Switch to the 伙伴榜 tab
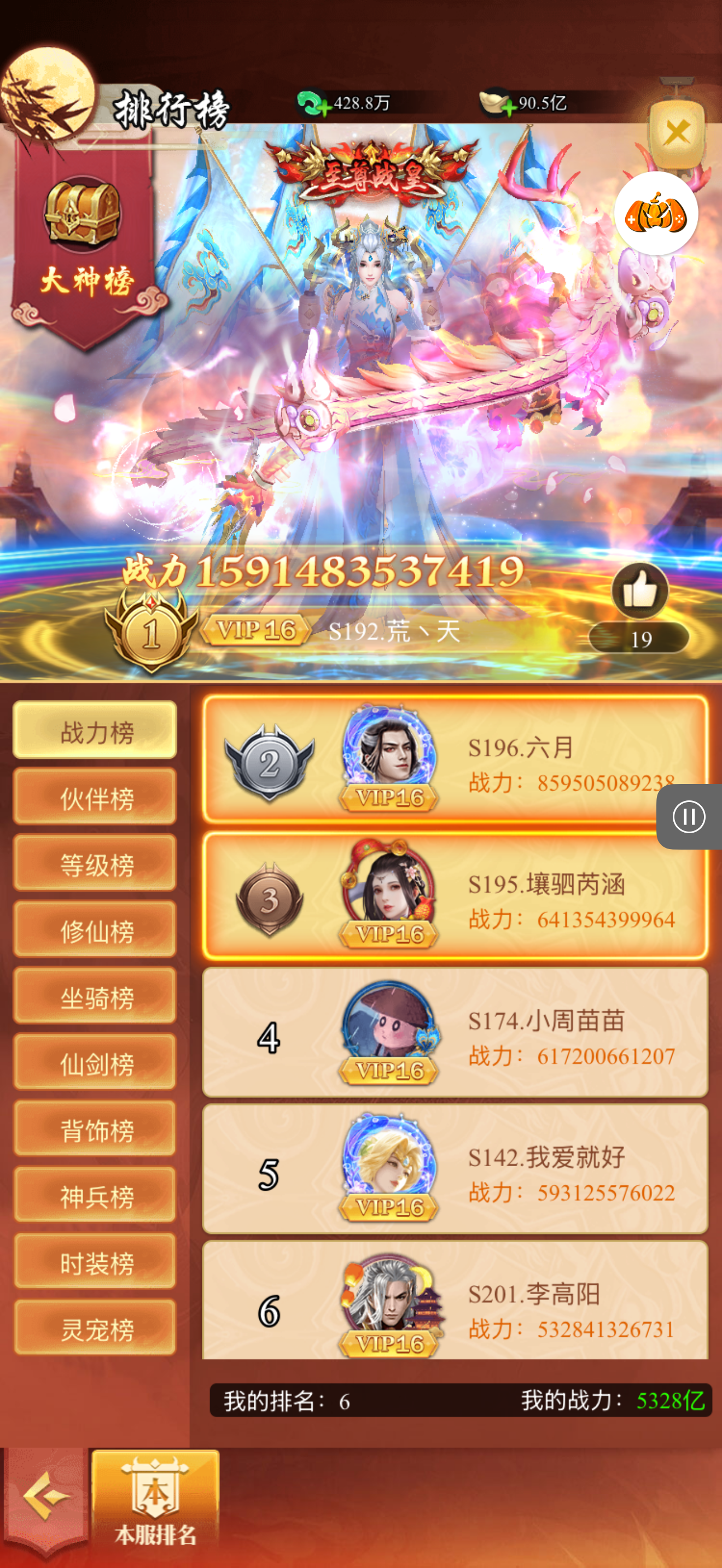Viewport: 722px width, 1568px height. click(95, 797)
